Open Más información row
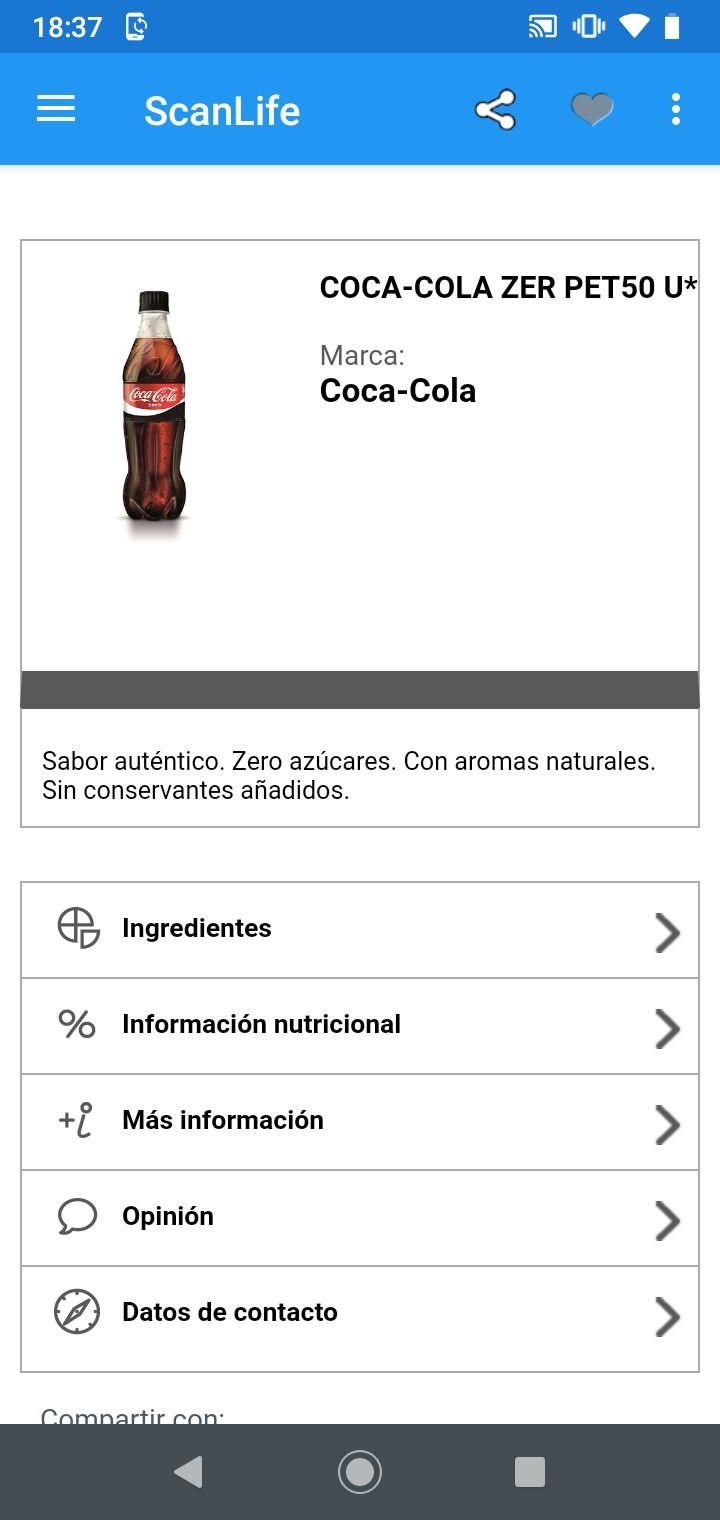720x1520 pixels. pyautogui.click(x=360, y=1121)
